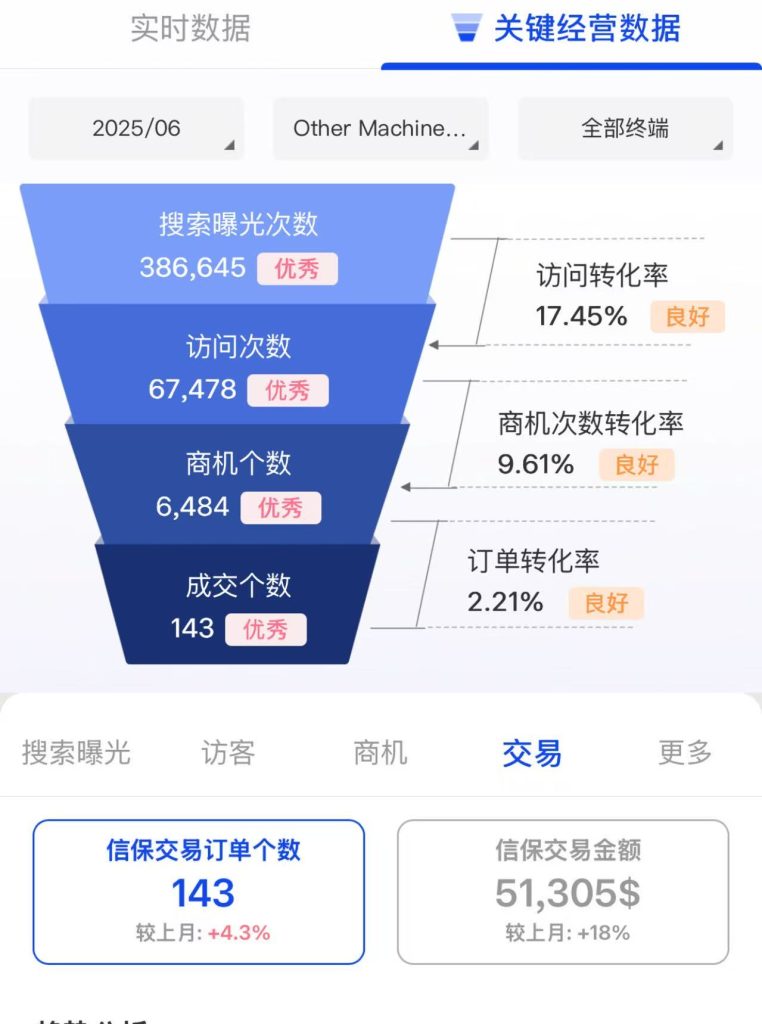The image size is (762, 1024).
Task: Open the 更多 tab
Action: click(685, 752)
